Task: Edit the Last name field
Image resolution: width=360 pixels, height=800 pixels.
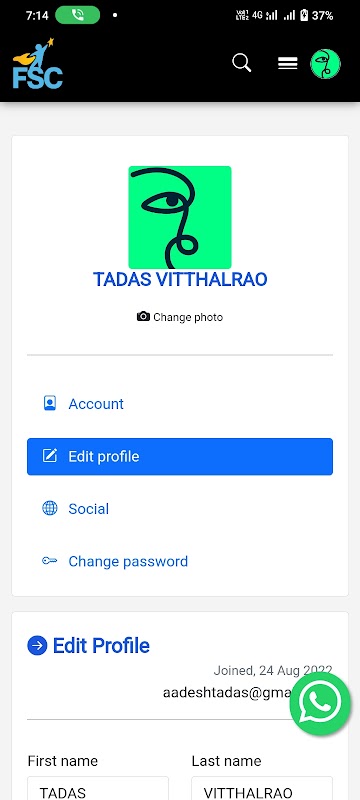Action: 262,788
